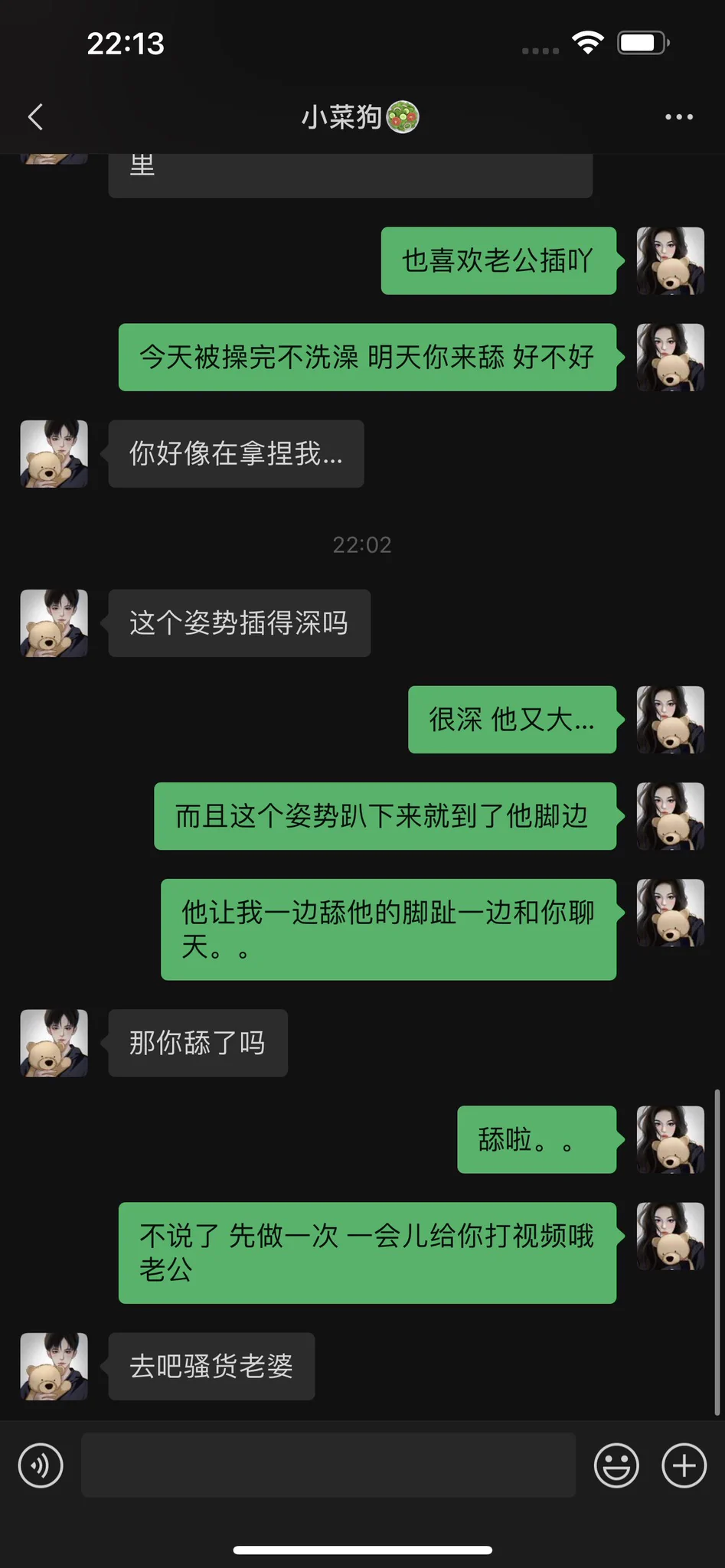
Task: Select the message 去吧骚货老婆
Action: pos(211,1366)
